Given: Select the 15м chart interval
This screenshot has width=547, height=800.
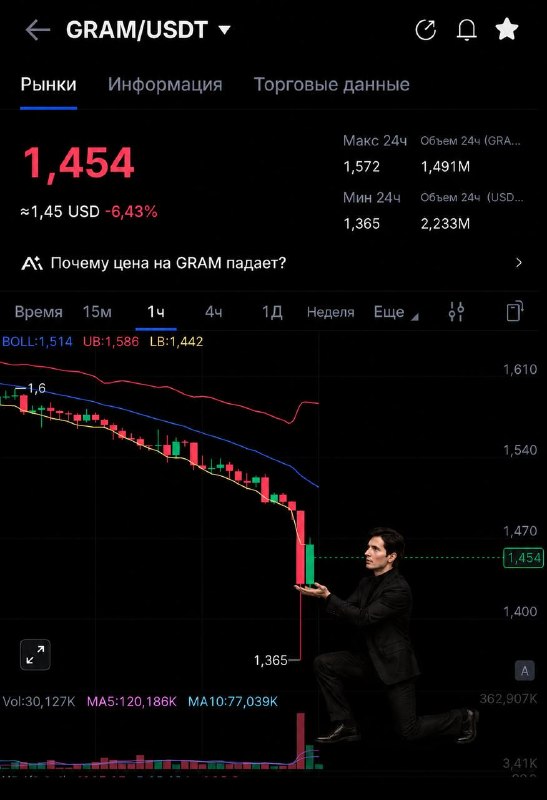Looking at the screenshot, I should (x=97, y=312).
